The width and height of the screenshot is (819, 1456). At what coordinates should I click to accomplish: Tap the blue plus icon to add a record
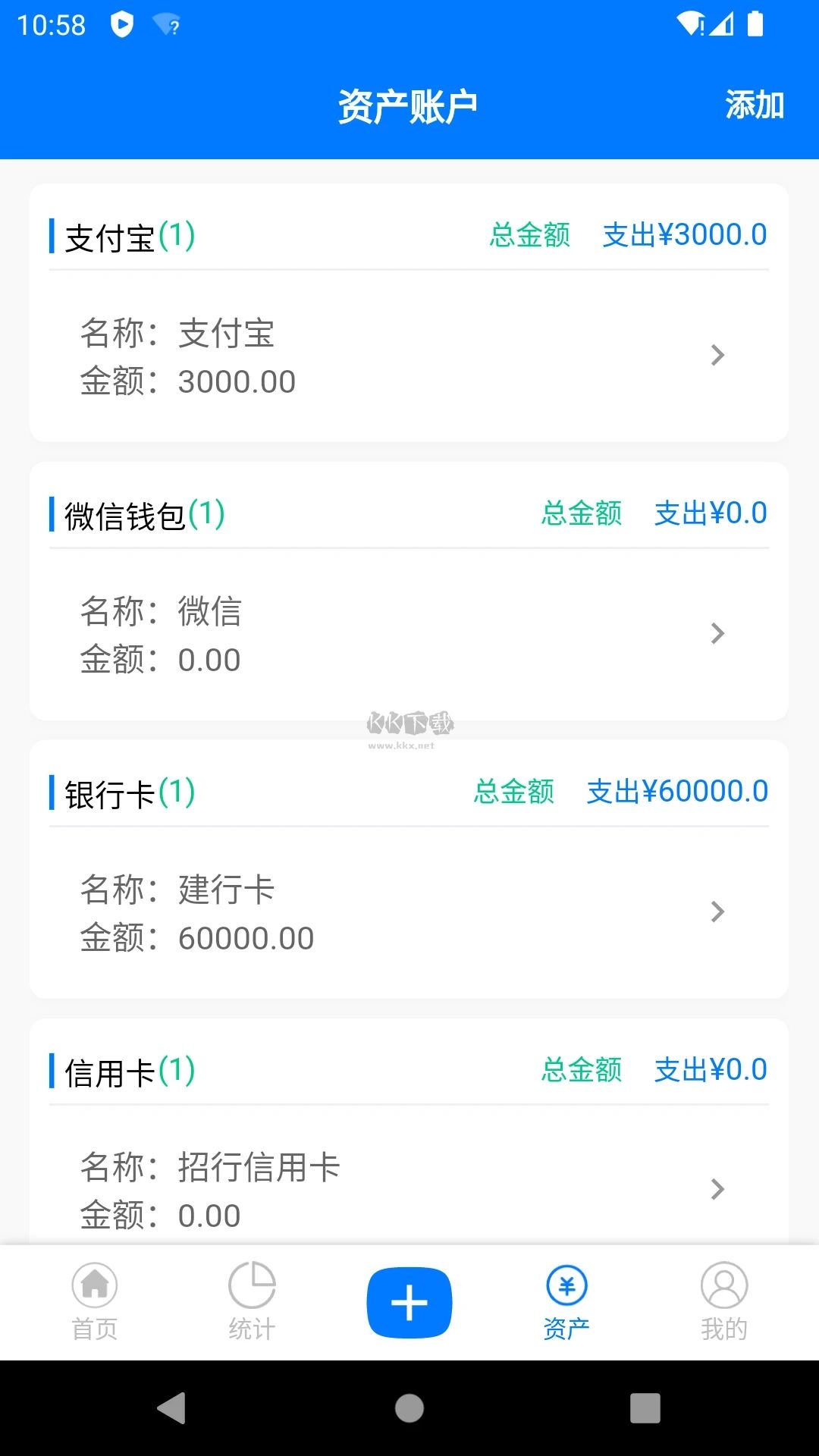[x=409, y=1301]
